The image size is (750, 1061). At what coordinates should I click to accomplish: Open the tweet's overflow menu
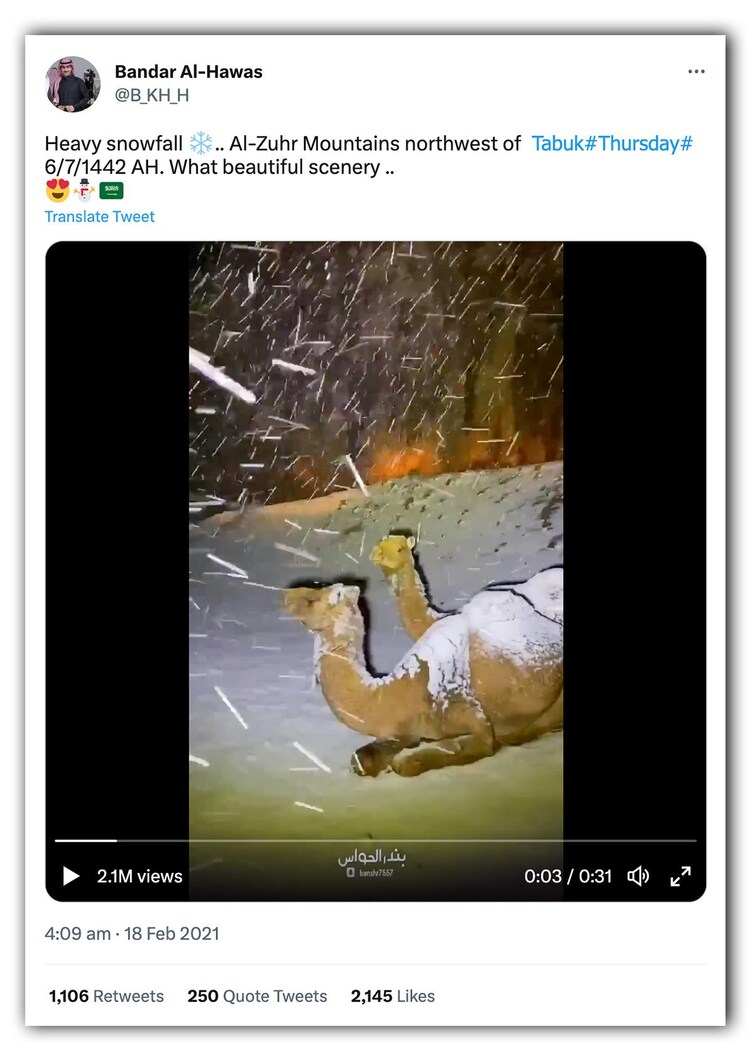[696, 72]
